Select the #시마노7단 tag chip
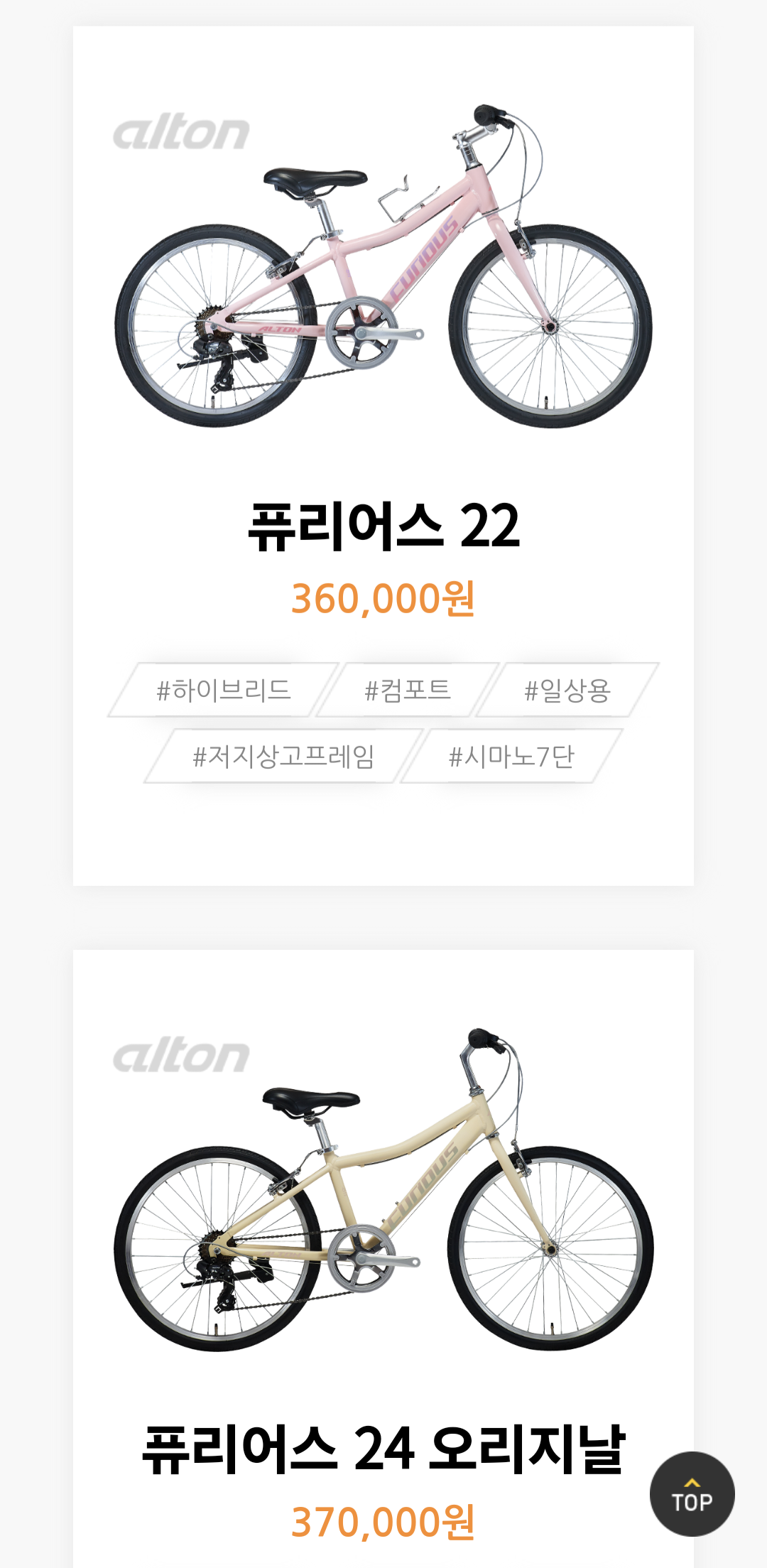 coord(511,756)
